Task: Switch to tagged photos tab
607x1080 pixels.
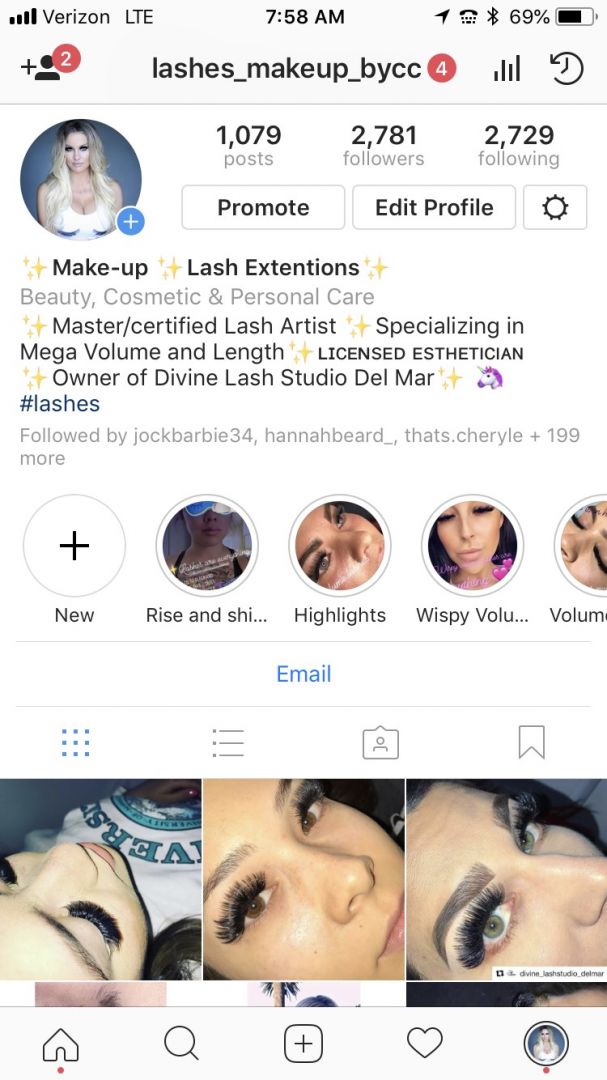Action: coord(380,742)
